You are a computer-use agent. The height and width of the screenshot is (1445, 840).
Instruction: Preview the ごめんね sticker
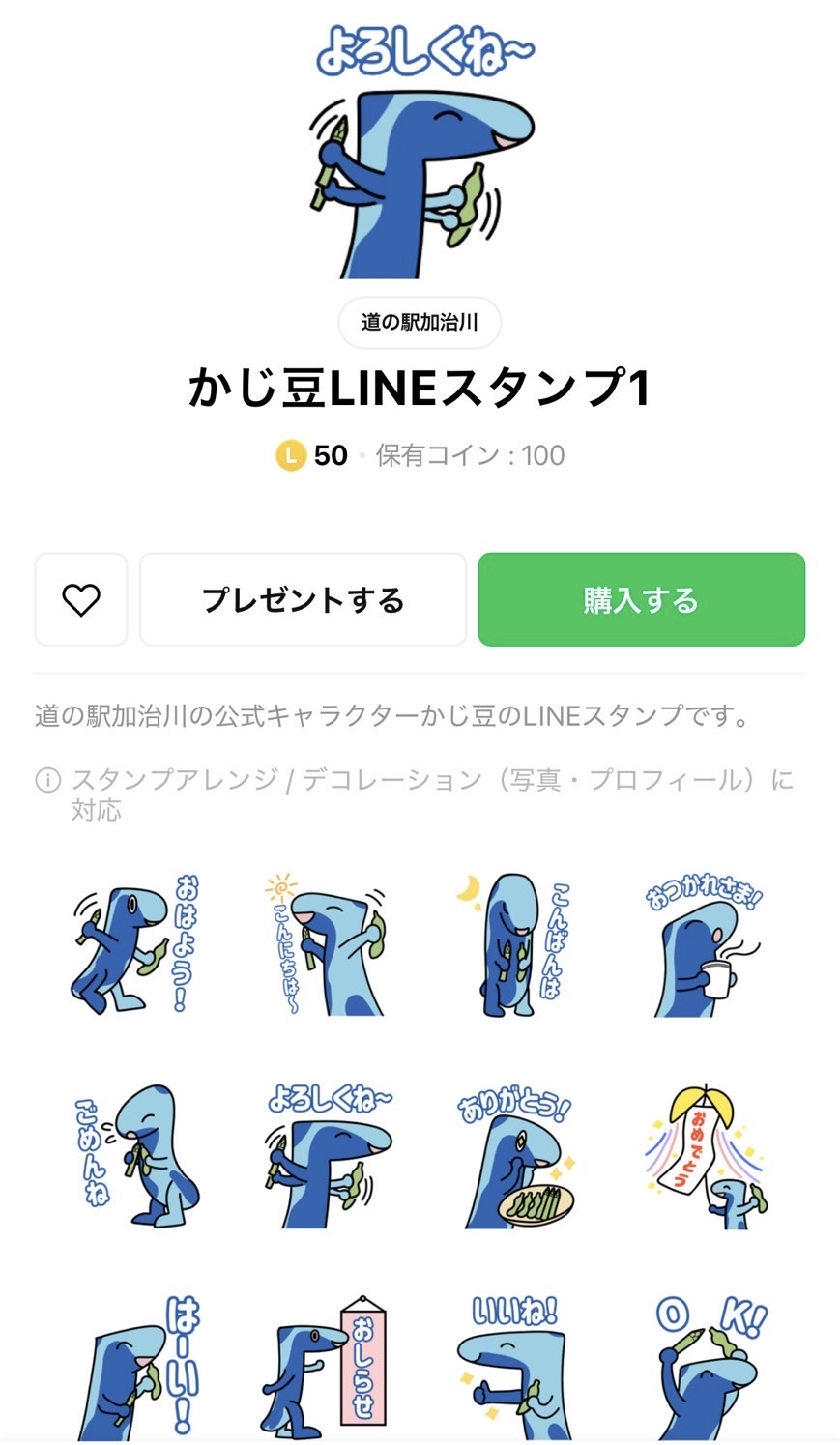pyautogui.click(x=132, y=1157)
